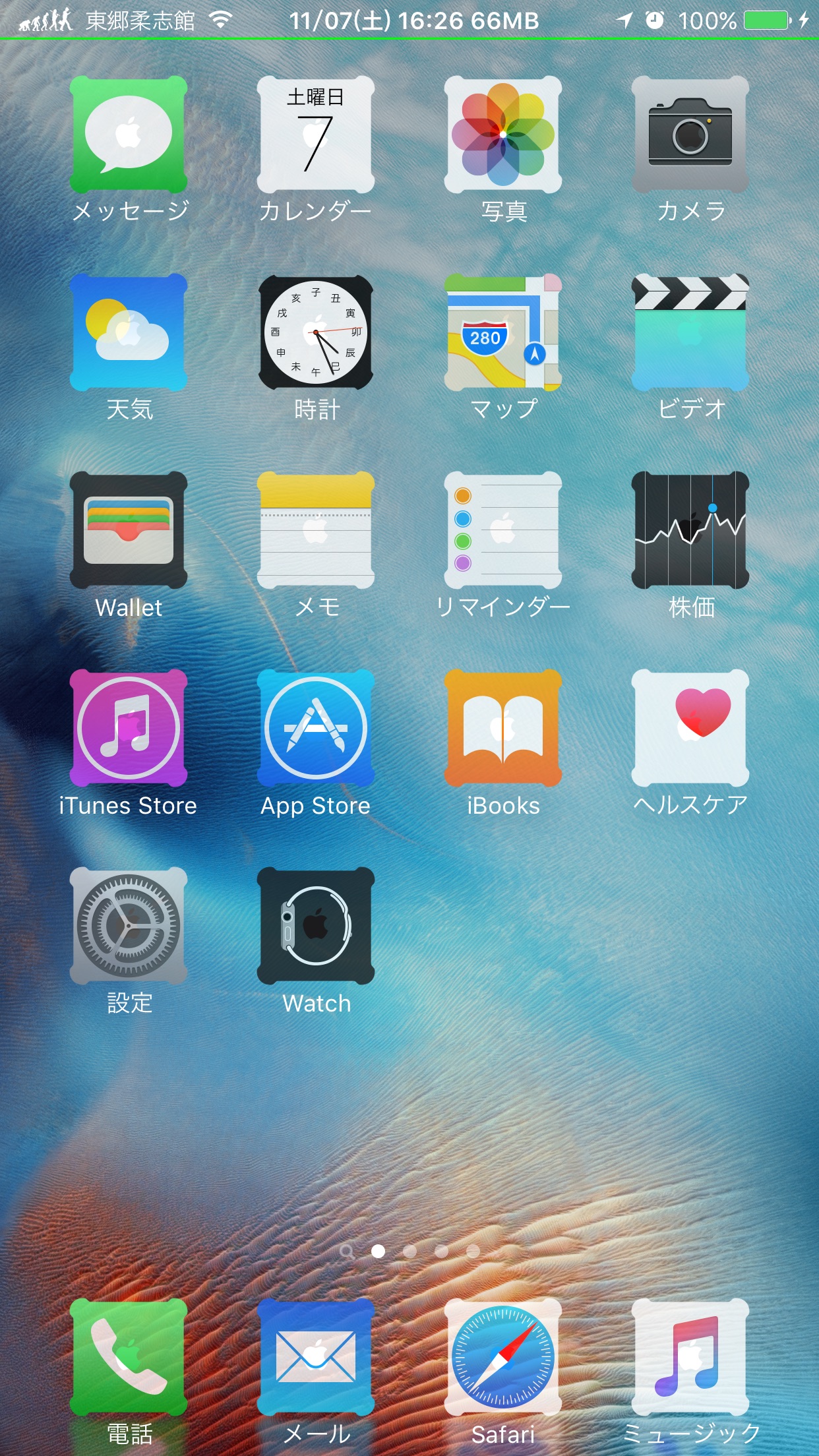Open the メッセージ (Messages) app
The width and height of the screenshot is (819, 1456).
tap(129, 135)
